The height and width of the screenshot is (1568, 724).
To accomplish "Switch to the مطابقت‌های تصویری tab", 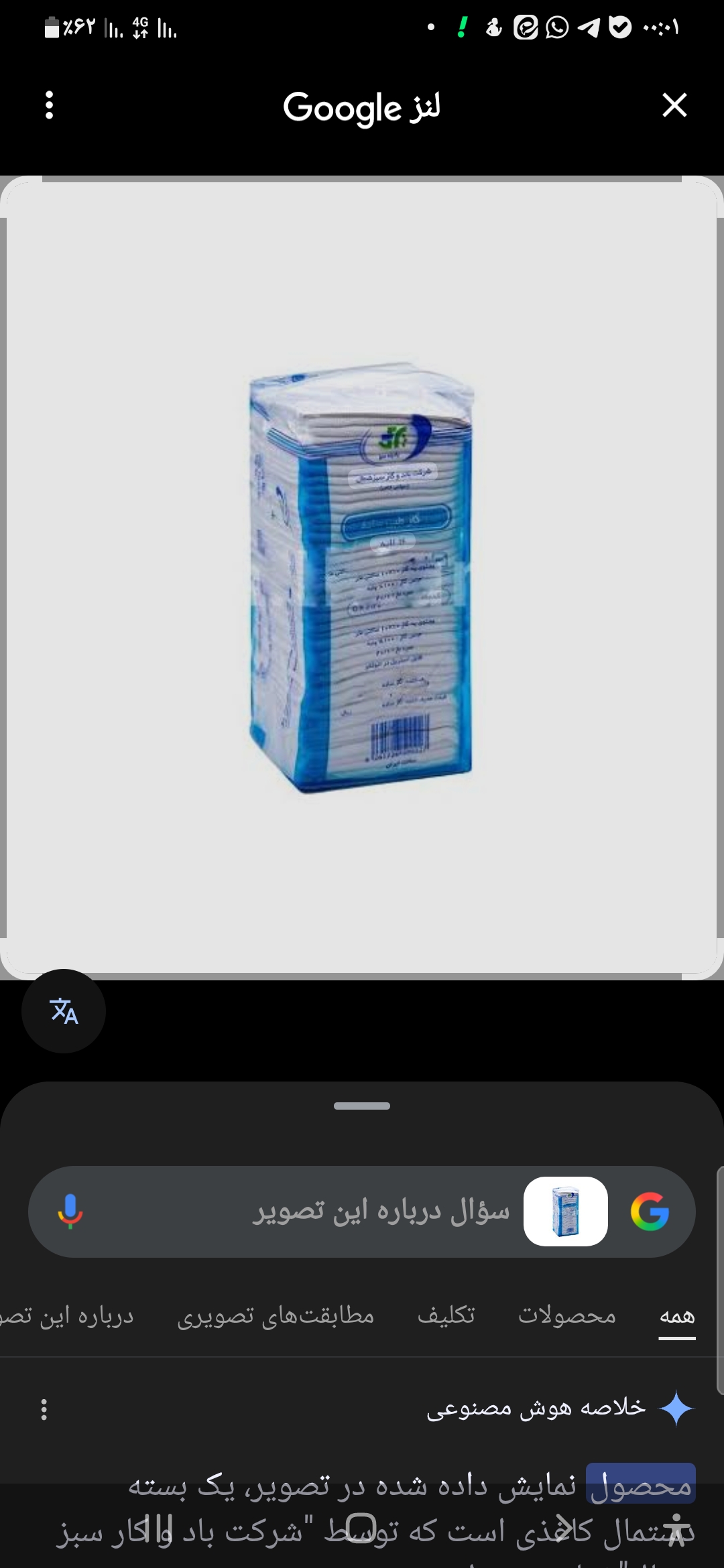I will tap(276, 1316).
